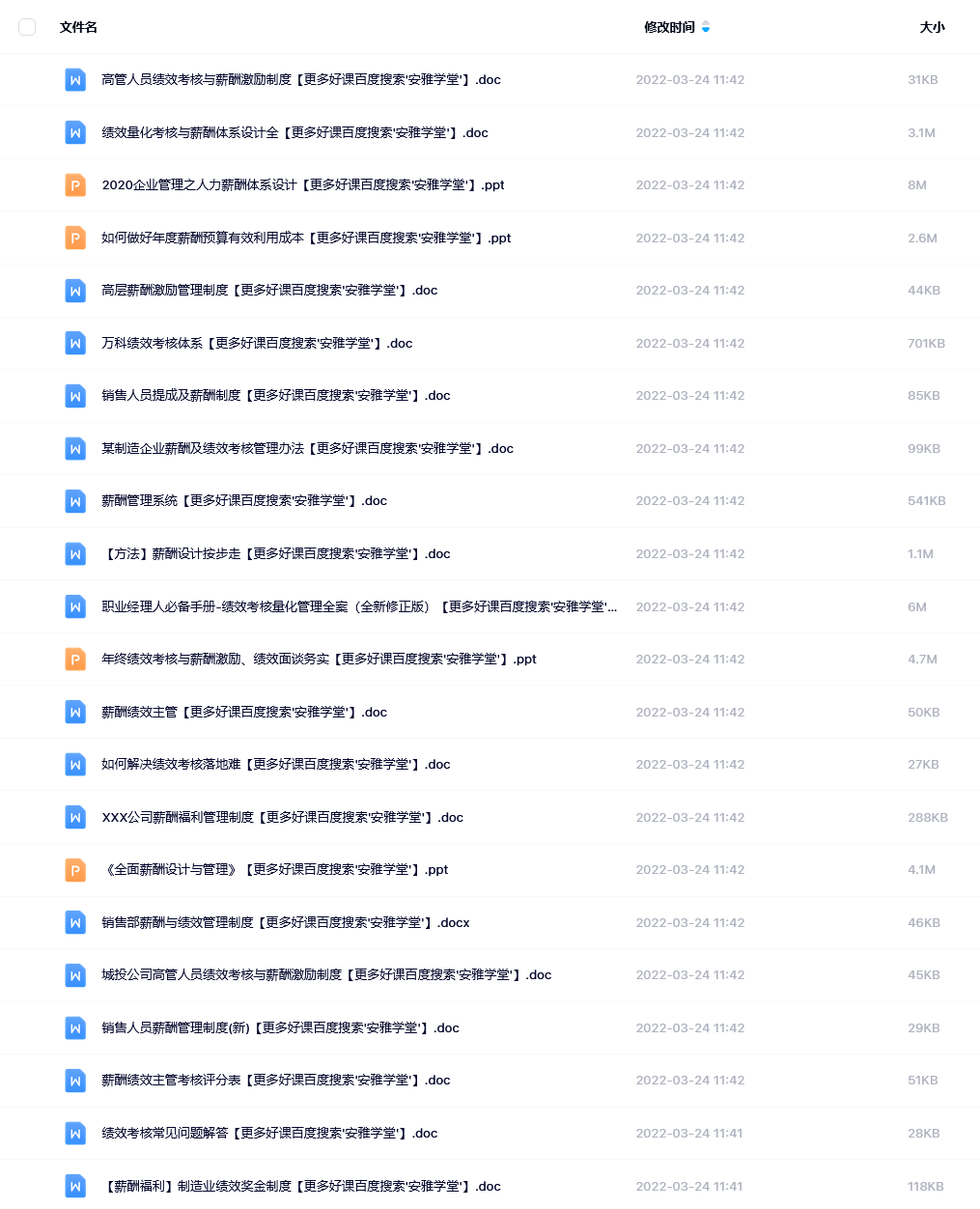Open 职业经理人必备手册 file
The width and height of the screenshot is (980, 1209).
[358, 607]
